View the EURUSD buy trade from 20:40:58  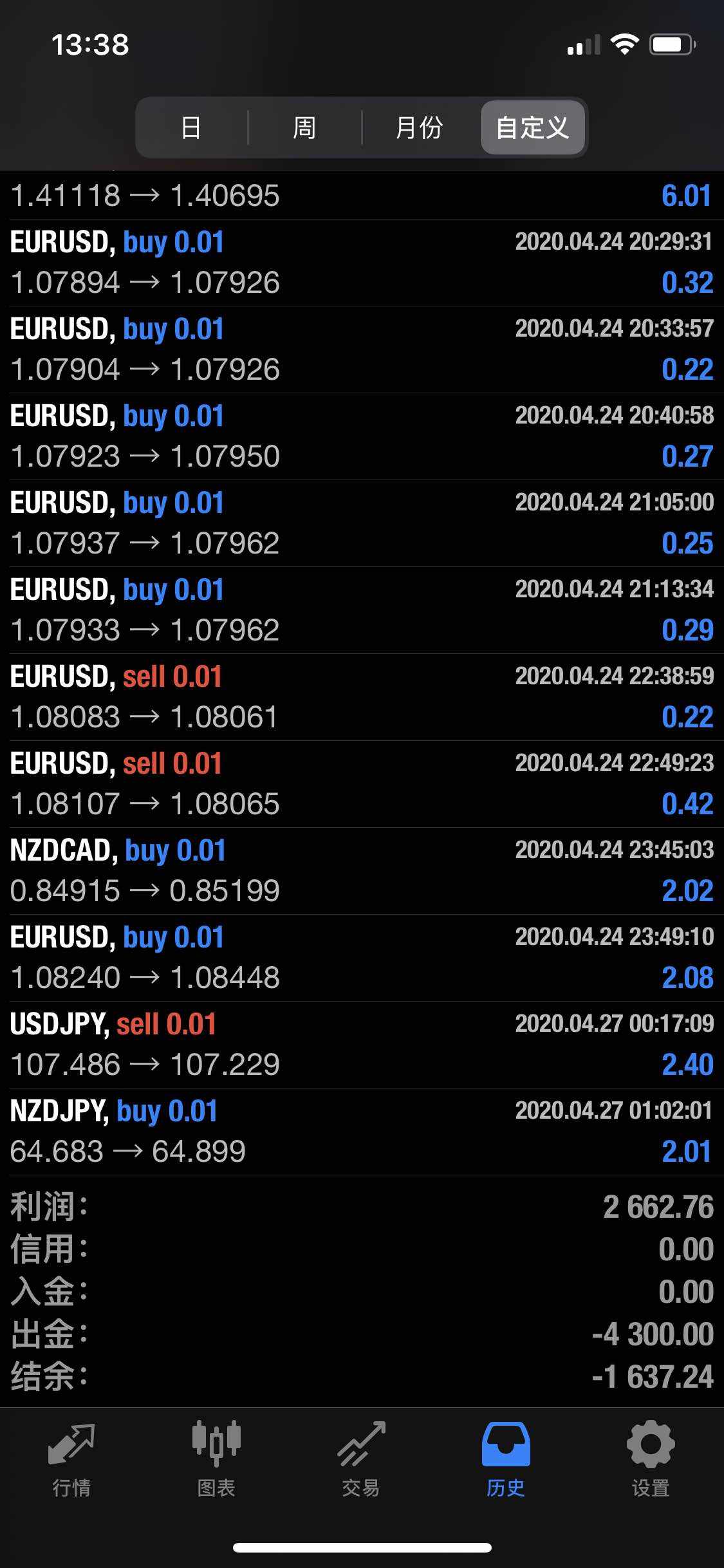(x=362, y=436)
